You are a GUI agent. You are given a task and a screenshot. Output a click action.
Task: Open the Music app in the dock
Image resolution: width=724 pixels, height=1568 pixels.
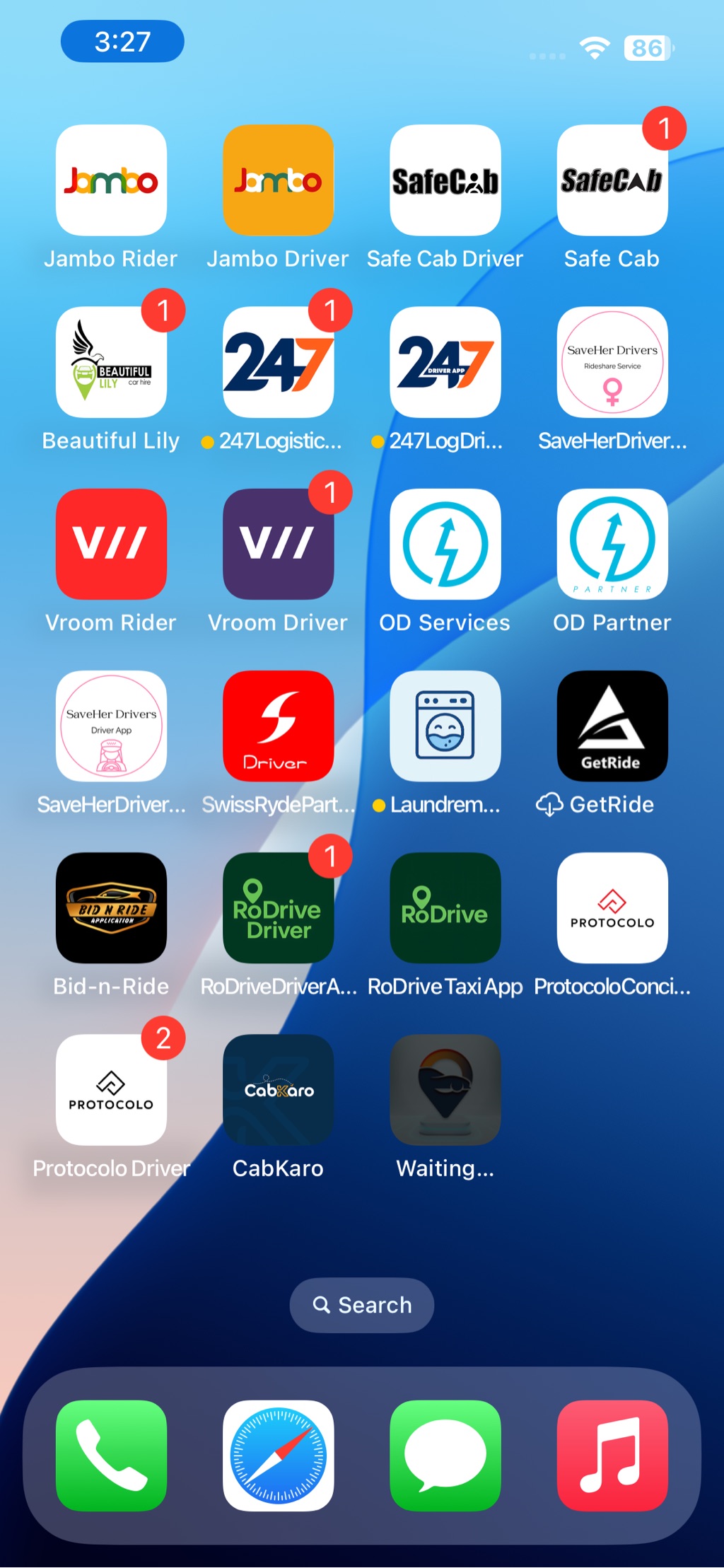[612, 1456]
